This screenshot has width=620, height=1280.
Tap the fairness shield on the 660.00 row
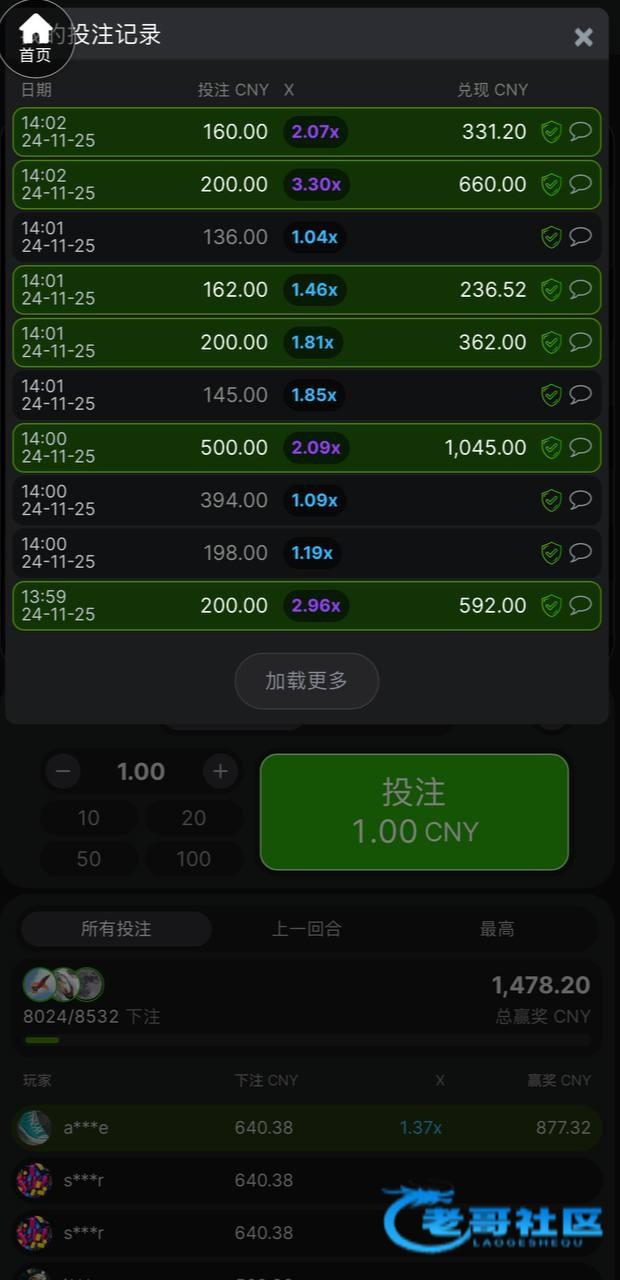click(550, 184)
